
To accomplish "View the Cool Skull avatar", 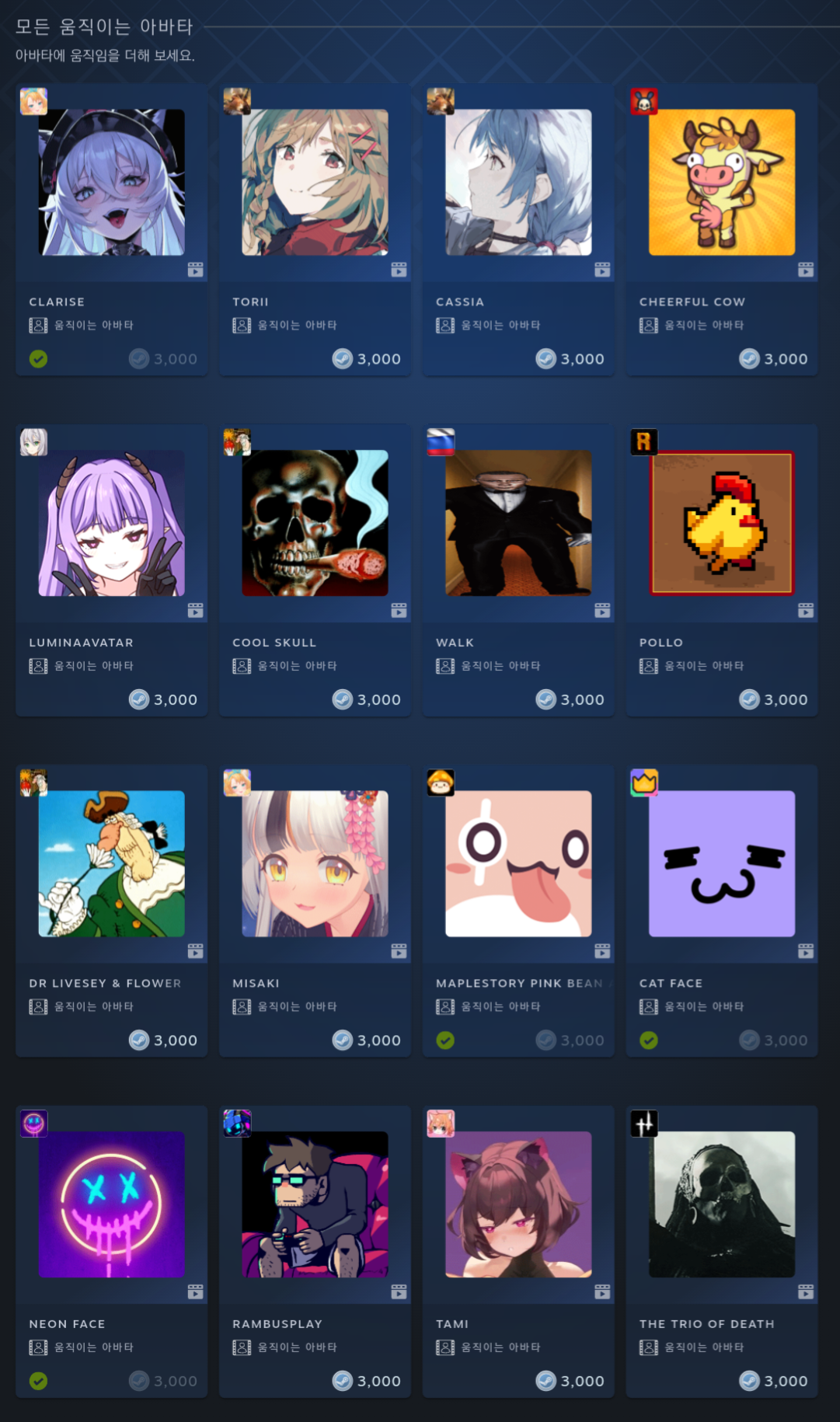I will click(x=315, y=523).
